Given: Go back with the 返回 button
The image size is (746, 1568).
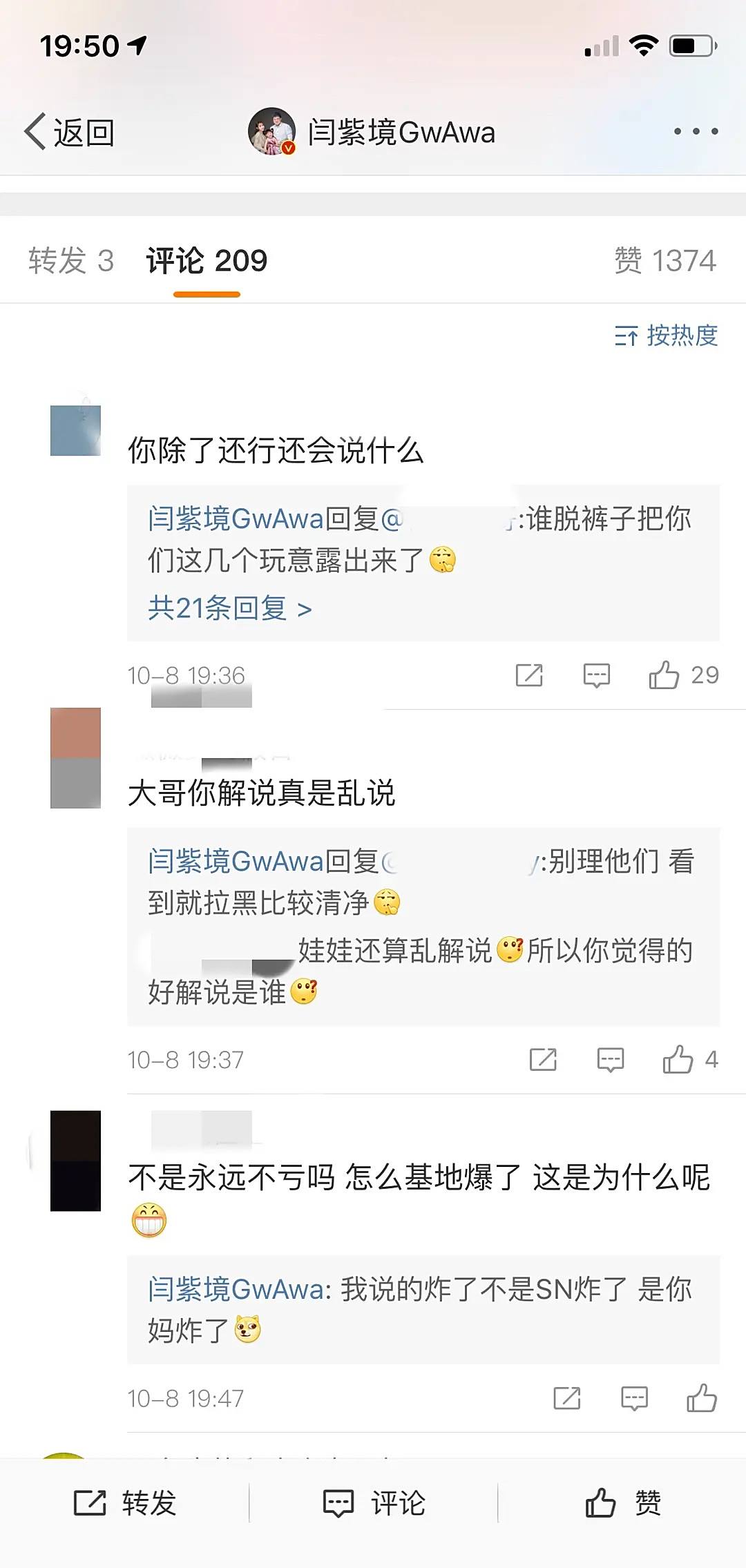Looking at the screenshot, I should (70, 132).
